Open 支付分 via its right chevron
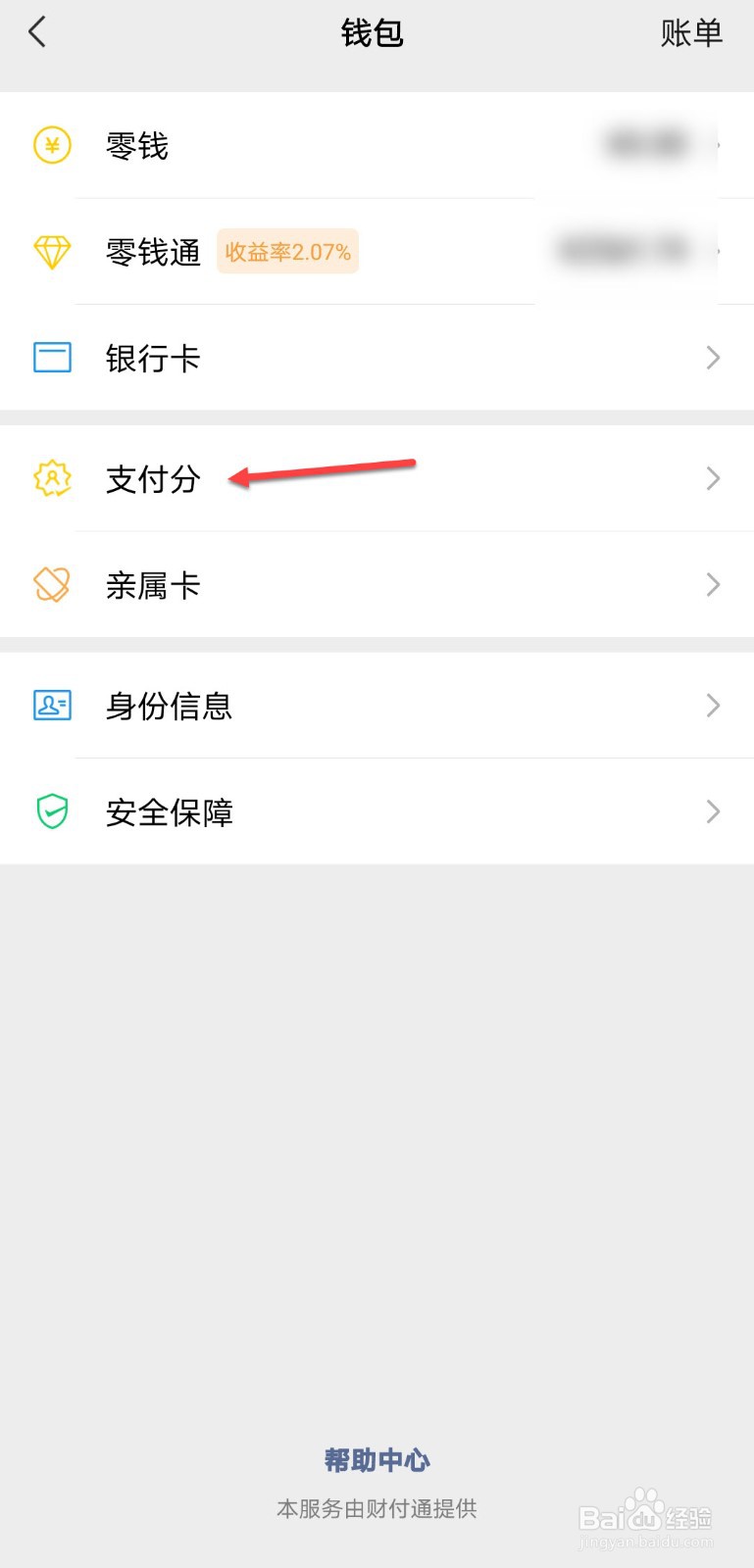 (713, 479)
